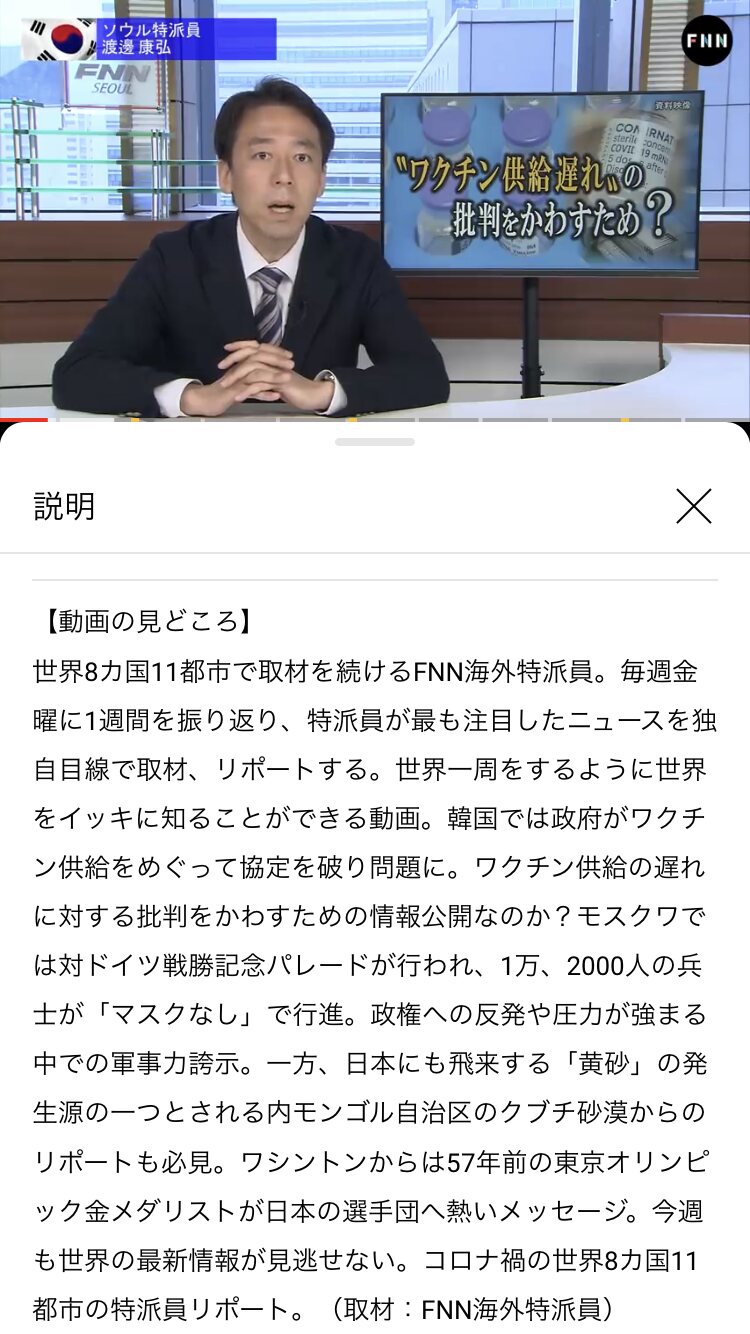The width and height of the screenshot is (750, 1334).
Task: Tap the video player showing the FNN report
Action: tap(375, 210)
